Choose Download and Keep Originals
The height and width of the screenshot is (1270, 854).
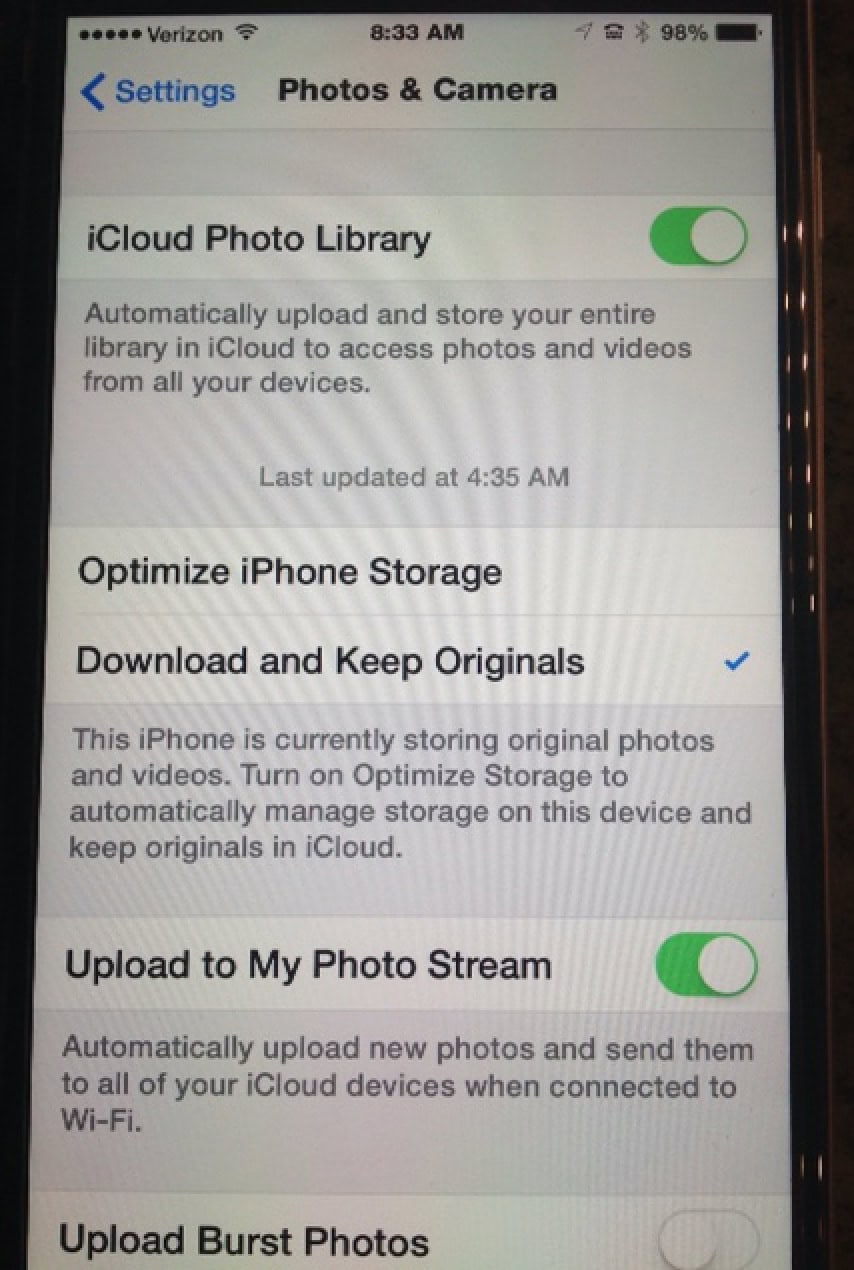click(330, 661)
